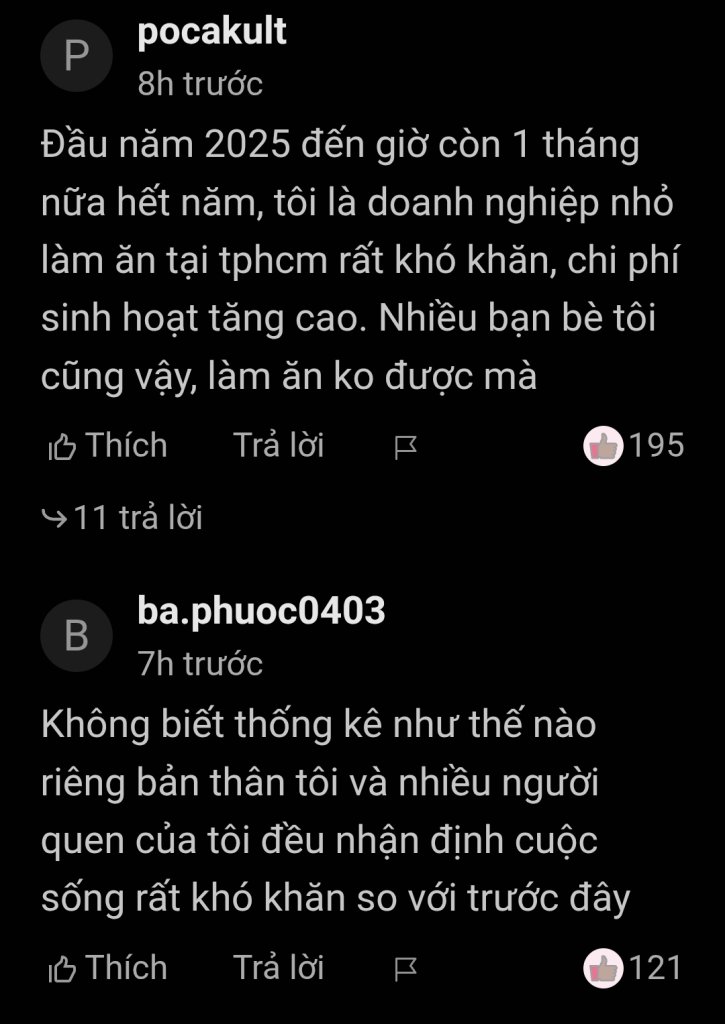Open pocakult's circular P avatar

coord(76,56)
